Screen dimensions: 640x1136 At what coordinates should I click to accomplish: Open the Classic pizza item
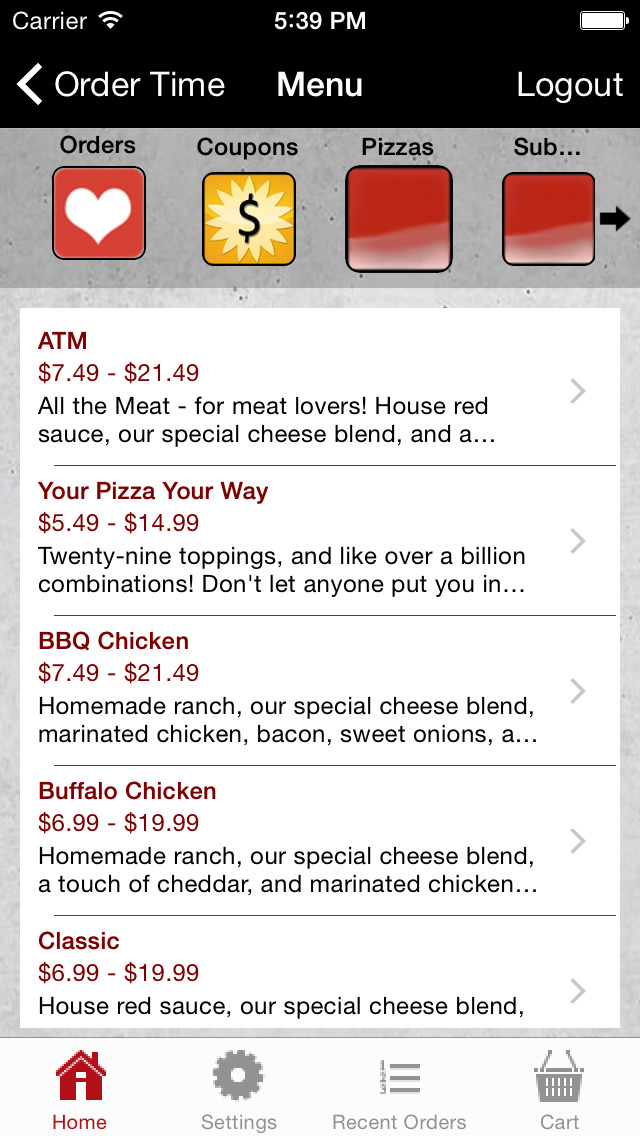pyautogui.click(x=320, y=972)
